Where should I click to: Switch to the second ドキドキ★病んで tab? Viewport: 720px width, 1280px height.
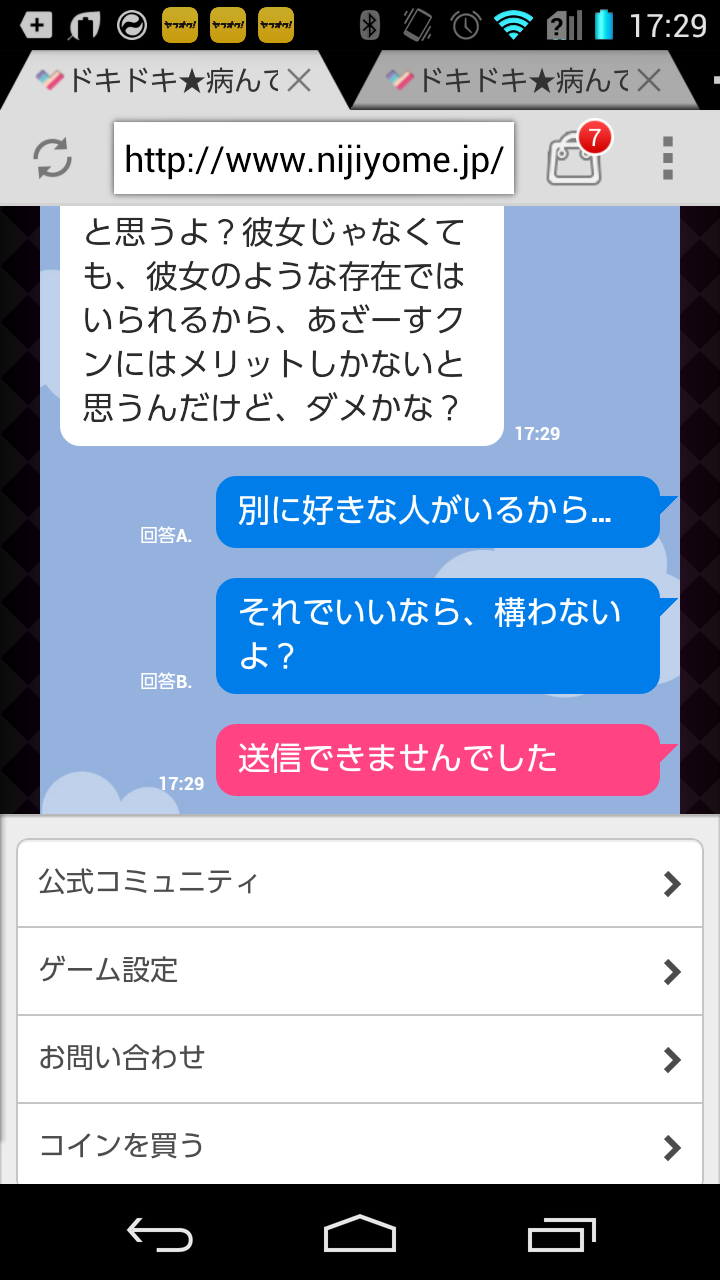(x=510, y=80)
